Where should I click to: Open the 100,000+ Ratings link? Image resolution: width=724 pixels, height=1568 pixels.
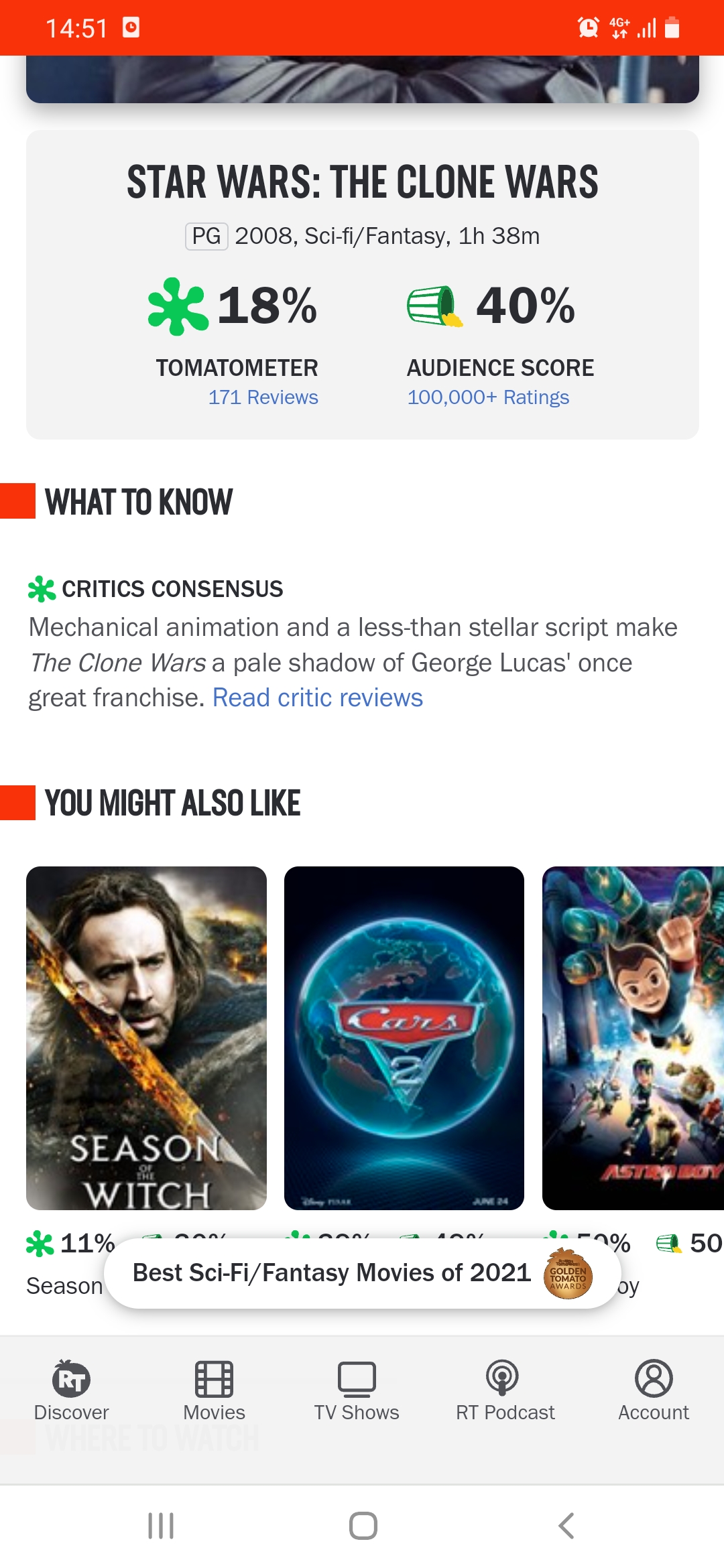[488, 397]
